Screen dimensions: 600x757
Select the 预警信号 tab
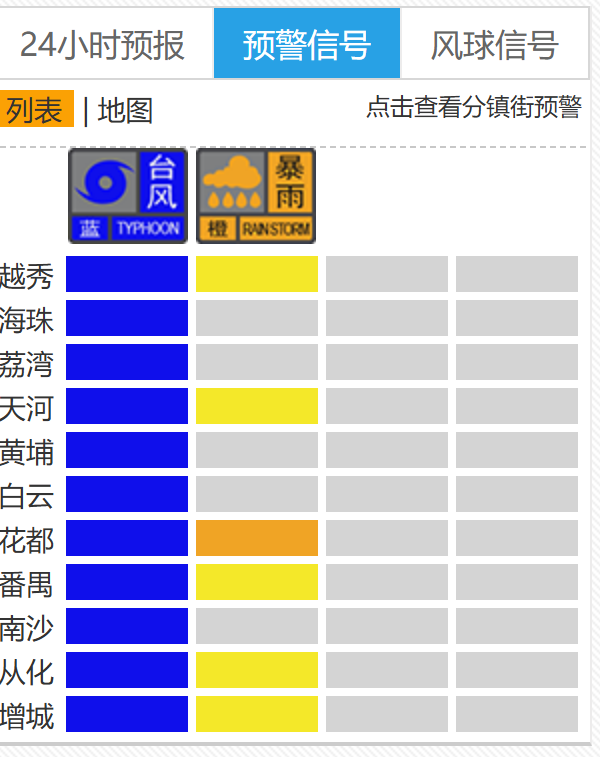coord(306,45)
